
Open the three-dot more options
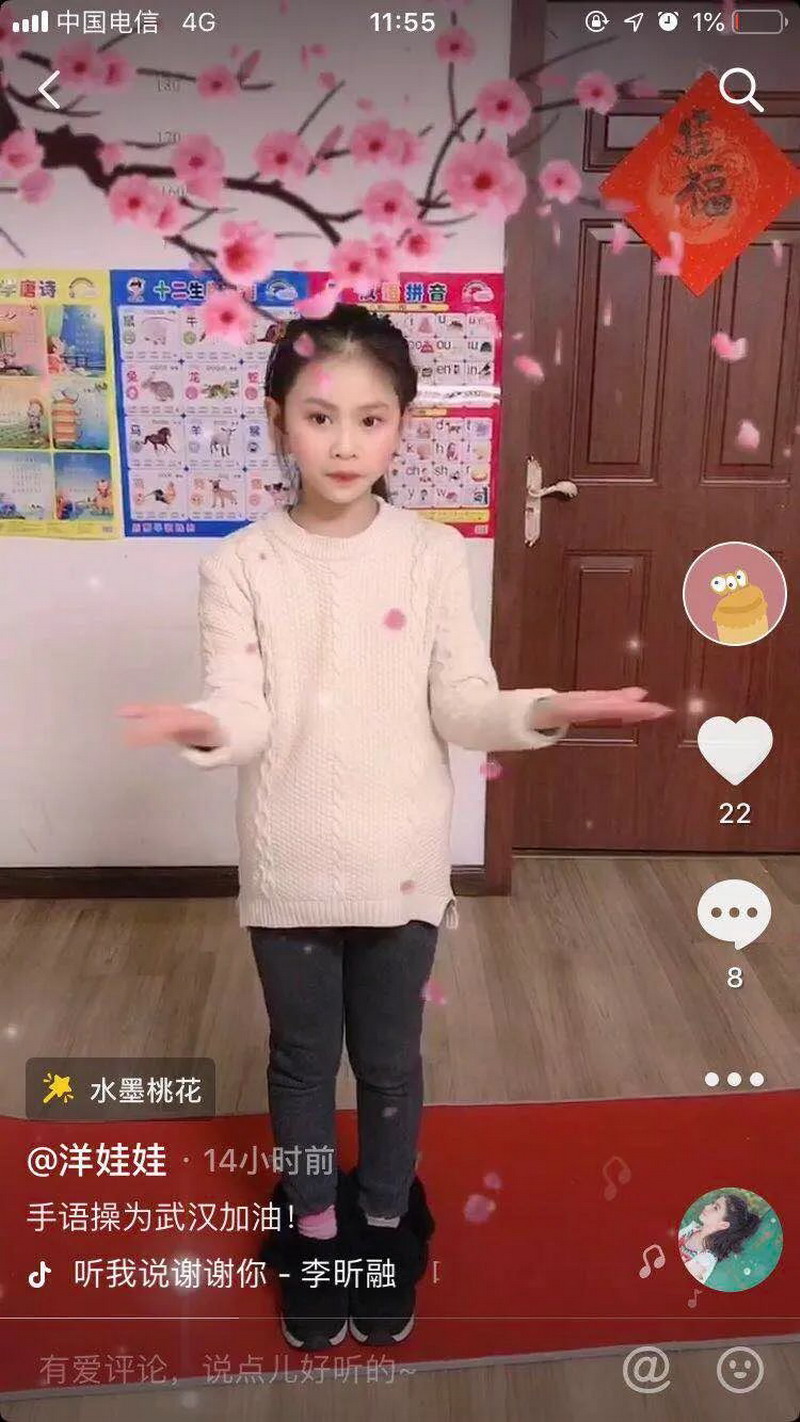pos(734,1080)
